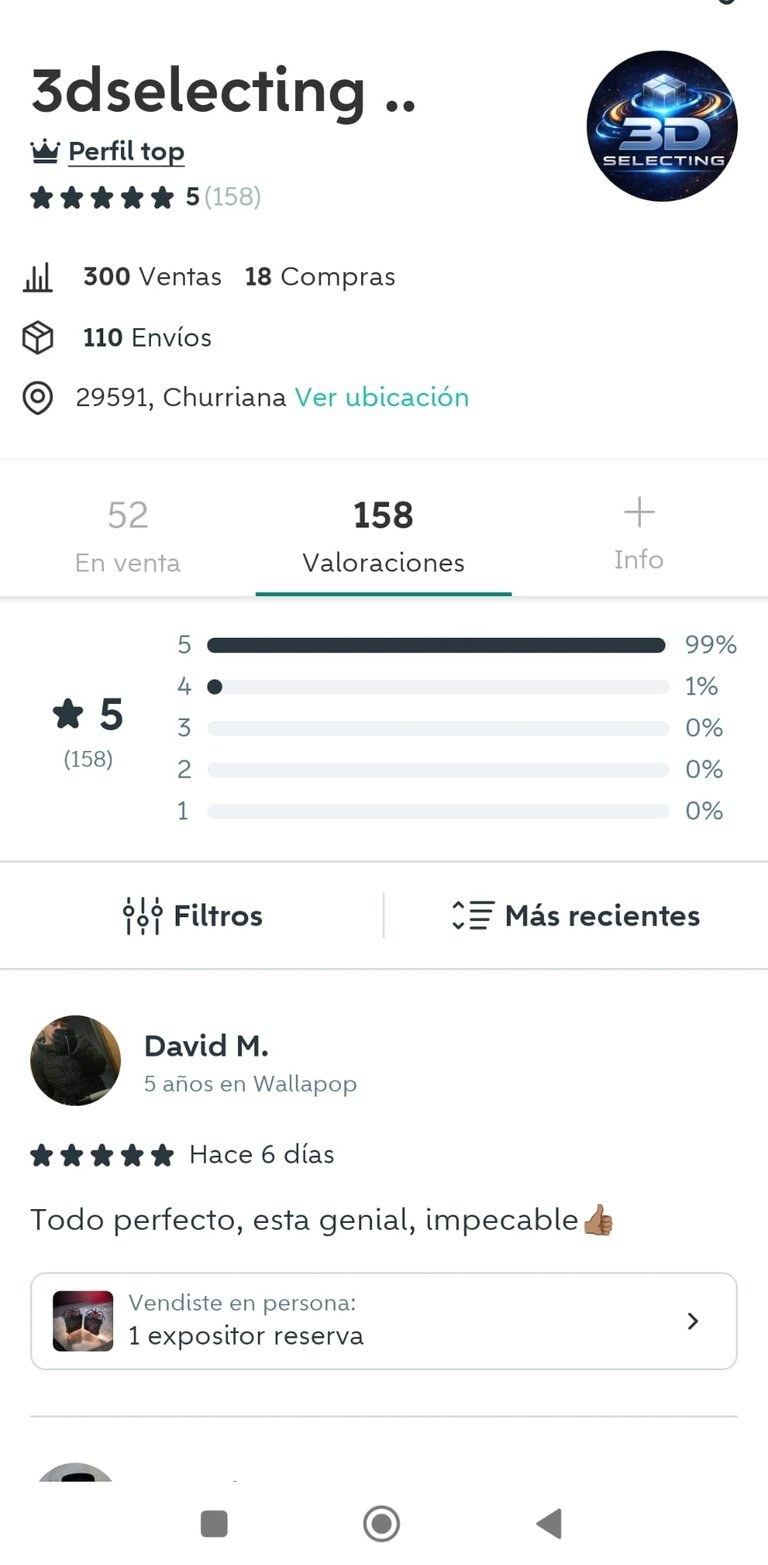
Task: Go back with the system back button
Action: pyautogui.click(x=548, y=1523)
